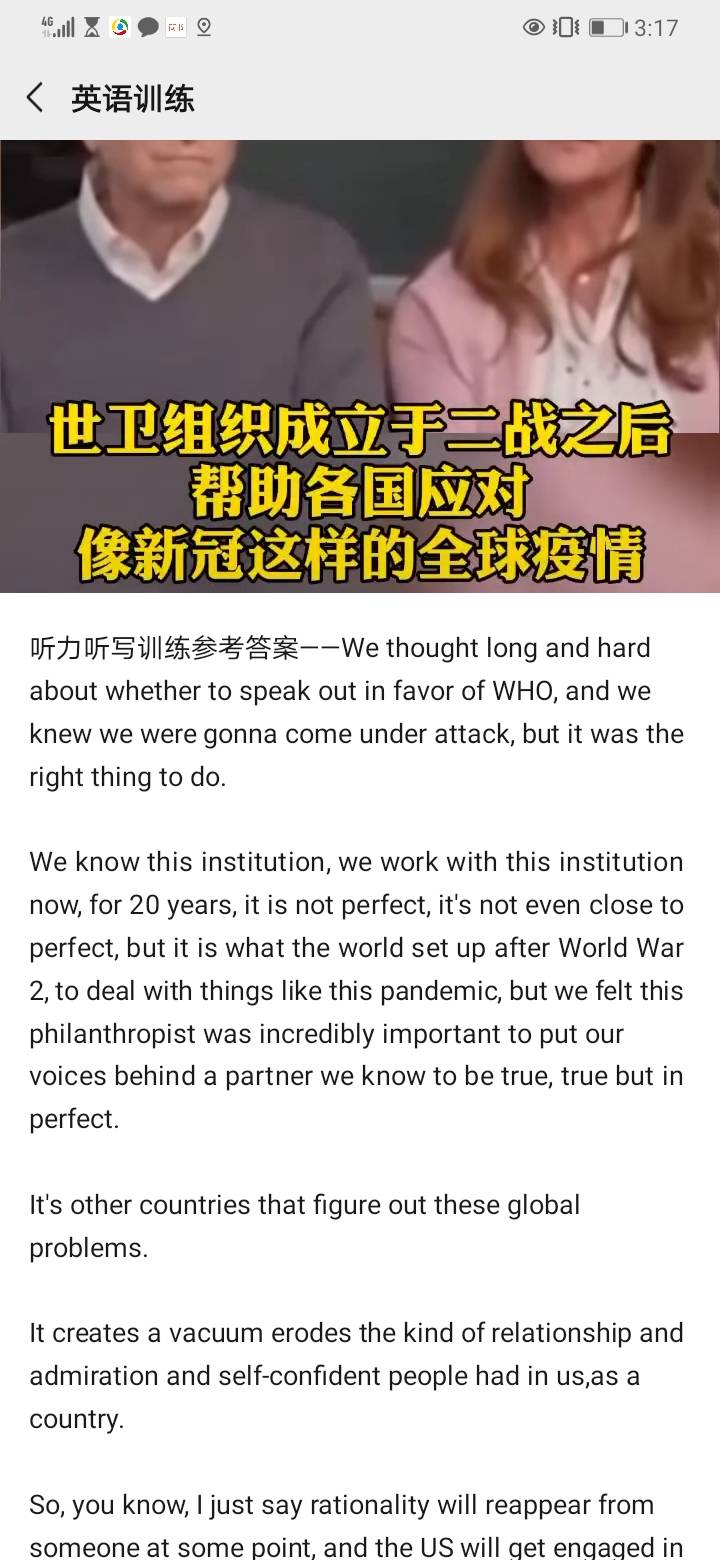Go back from 英语训练 page
Image resolution: width=720 pixels, height=1560 pixels.
coord(35,98)
